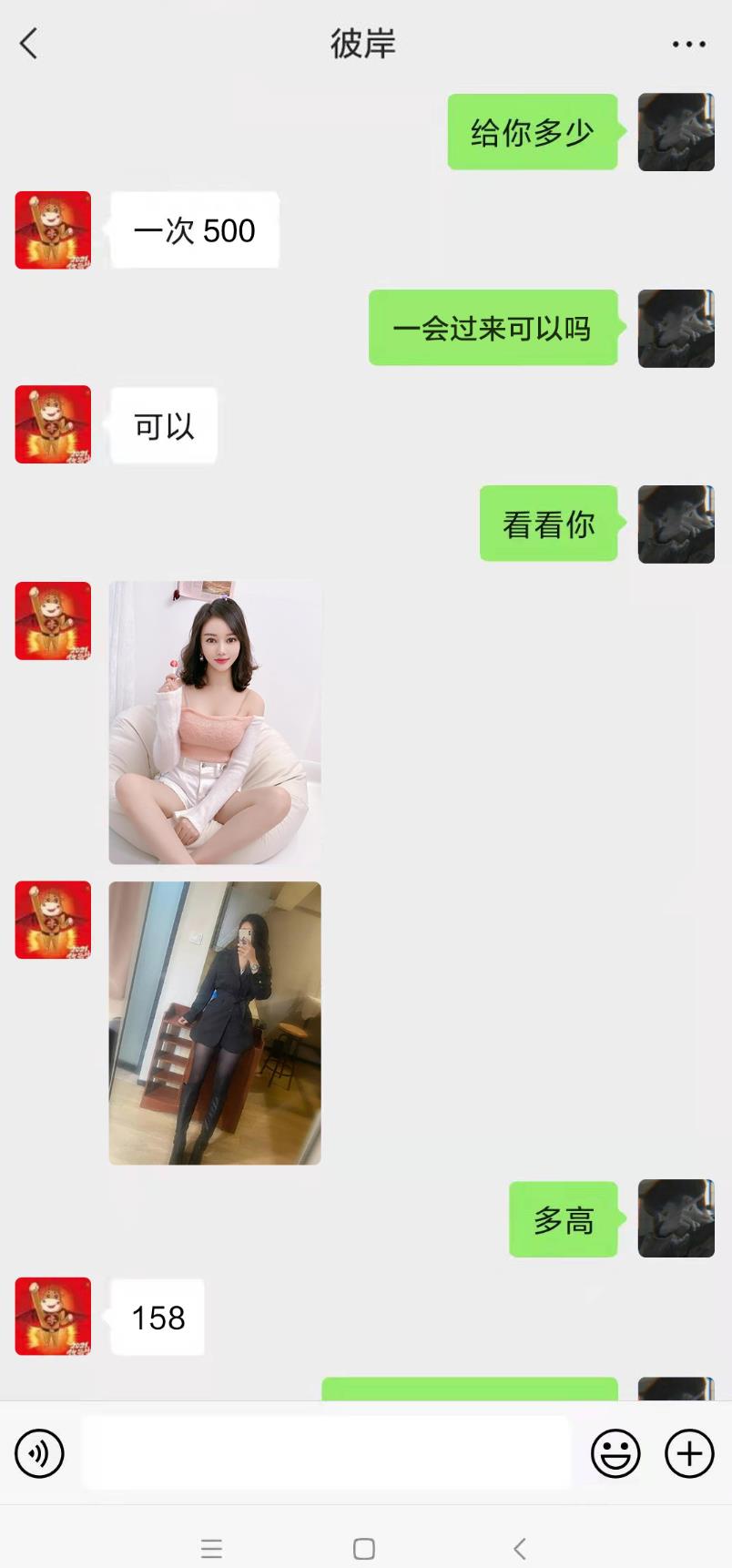View contact avatar beside 一次 500 message

(x=53, y=230)
